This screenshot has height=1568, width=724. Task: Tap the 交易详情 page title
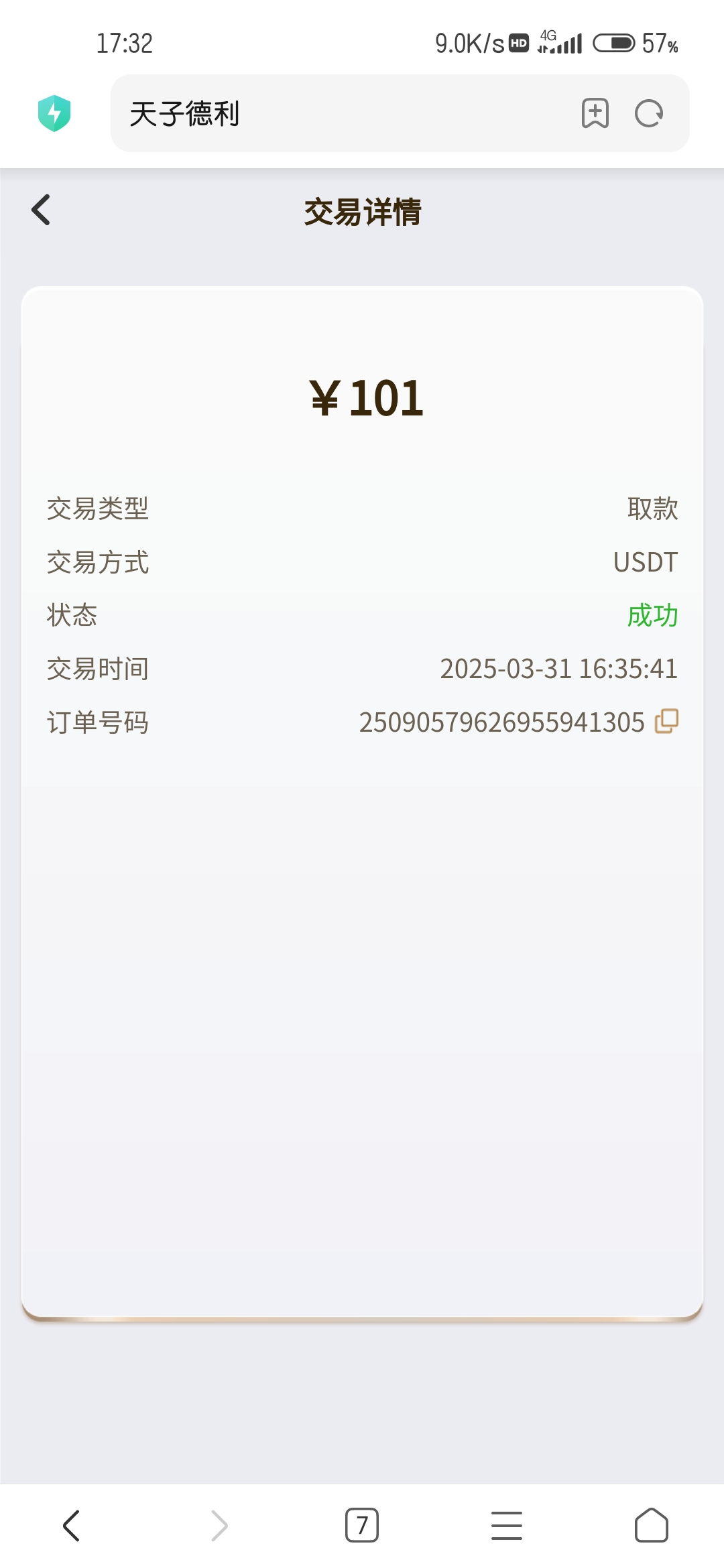click(362, 212)
